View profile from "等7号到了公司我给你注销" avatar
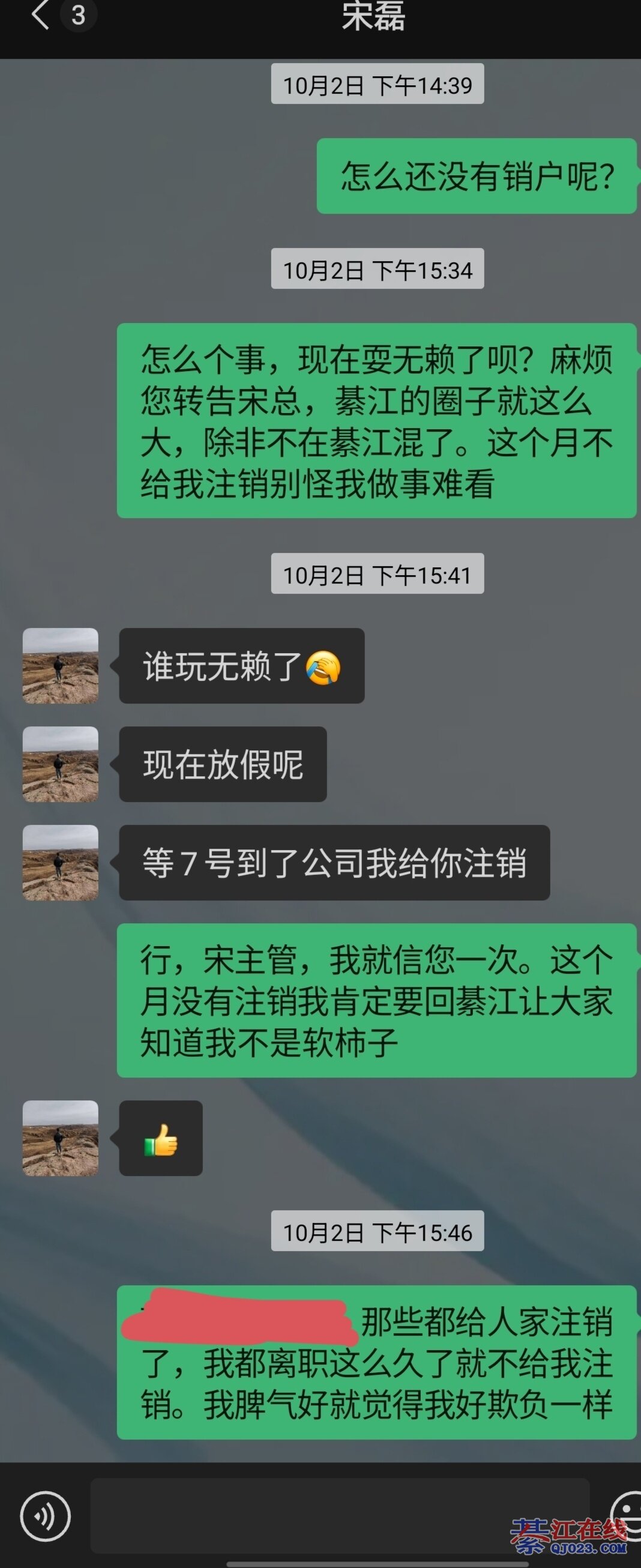This screenshot has width=641, height=1568. 60,863
